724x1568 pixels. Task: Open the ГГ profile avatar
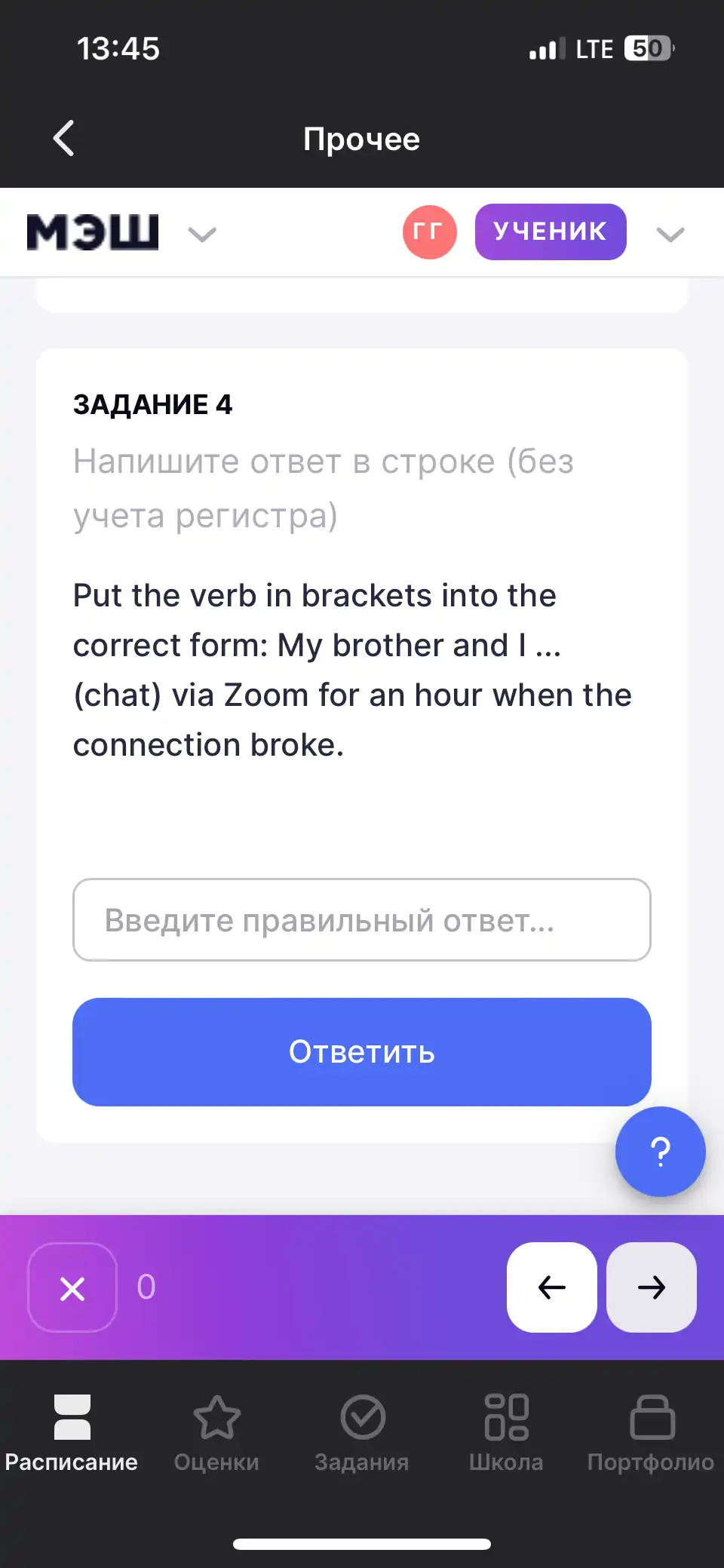coord(430,232)
